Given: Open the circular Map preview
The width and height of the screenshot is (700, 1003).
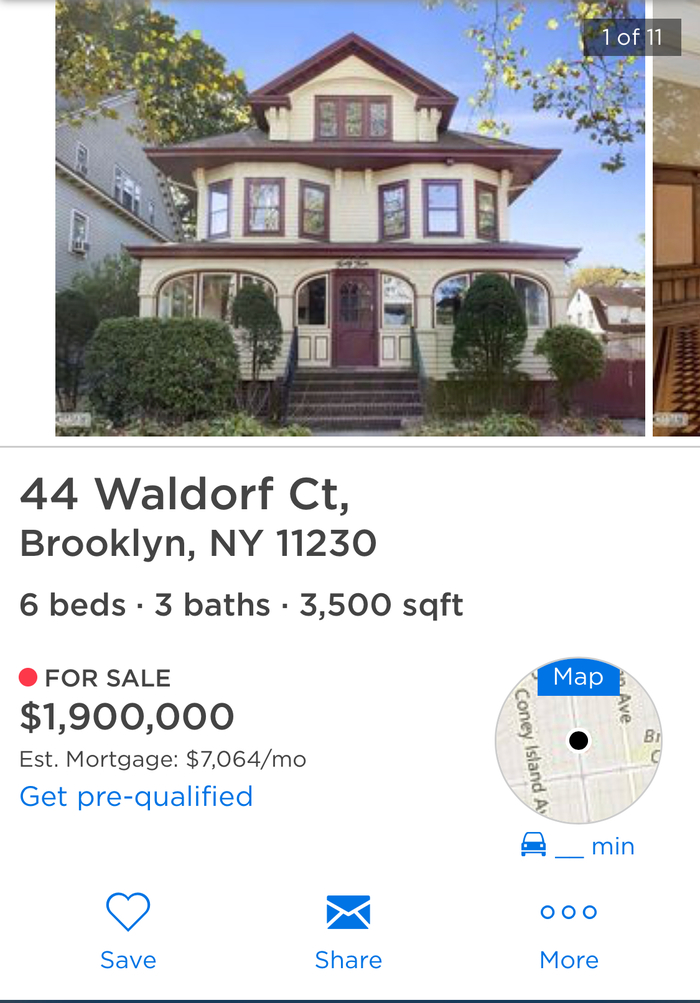Looking at the screenshot, I should pyautogui.click(x=578, y=742).
